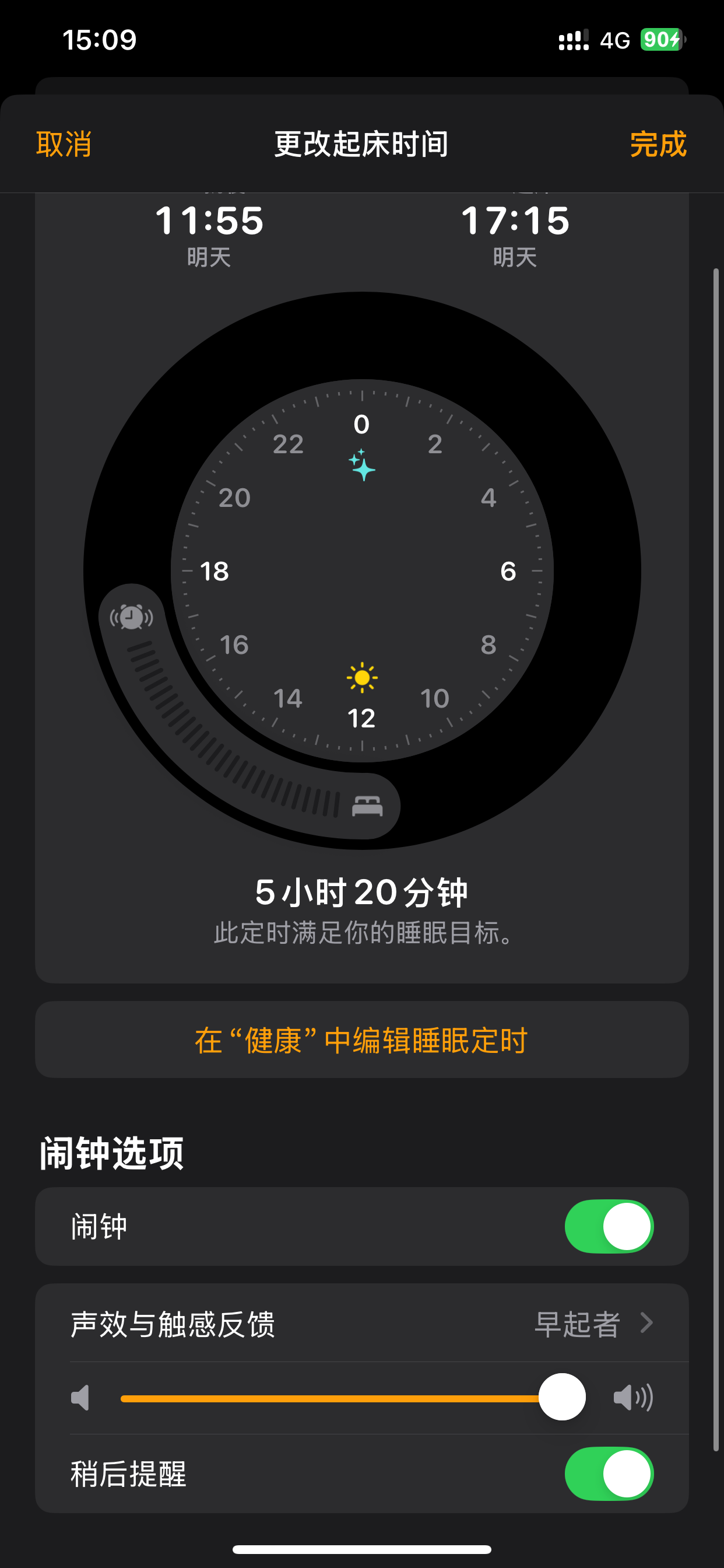
Task: Turn off the 闹钟 switch
Action: [x=609, y=1227]
